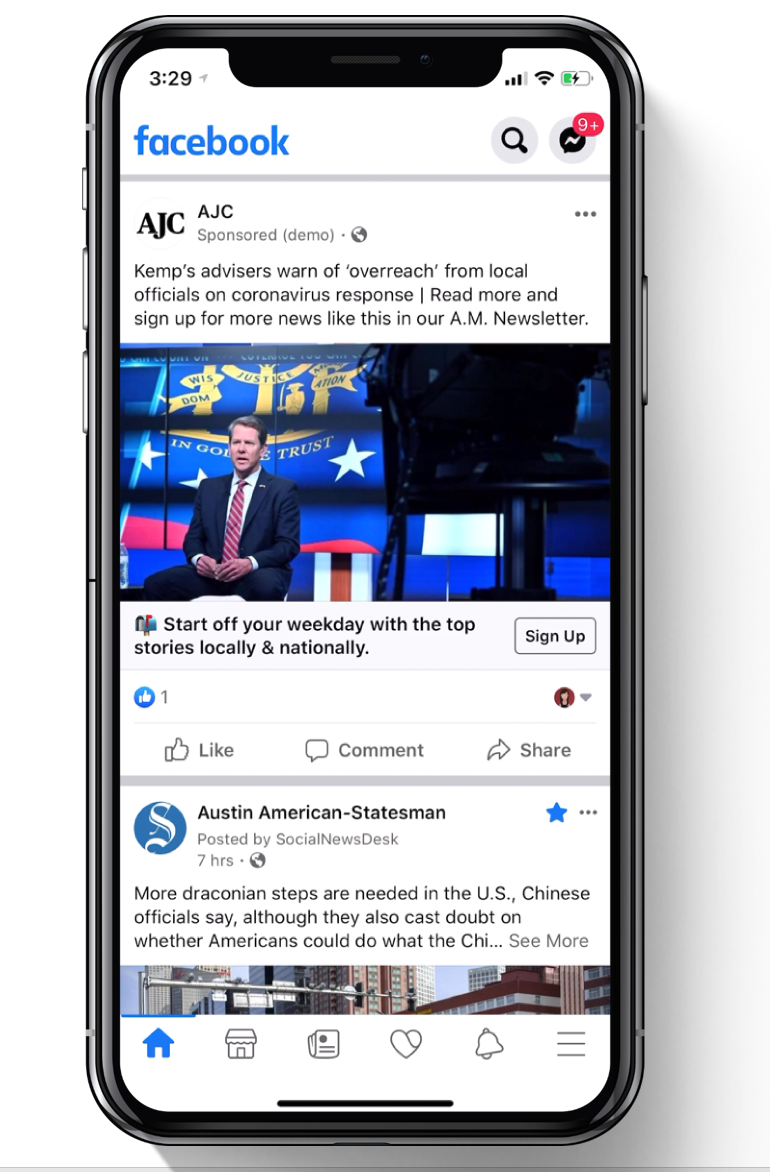770x1172 pixels.
Task: View reactions on the AJC post
Action: pos(151,697)
